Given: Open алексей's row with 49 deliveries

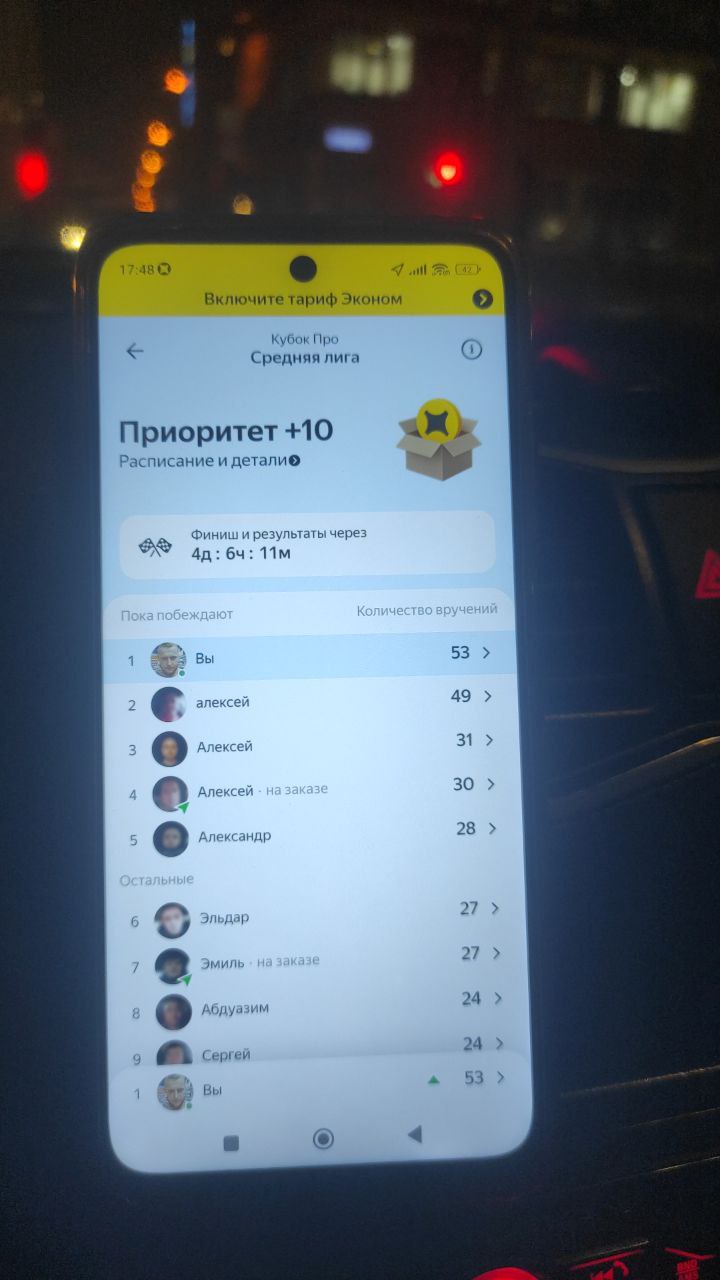Looking at the screenshot, I should pyautogui.click(x=310, y=701).
